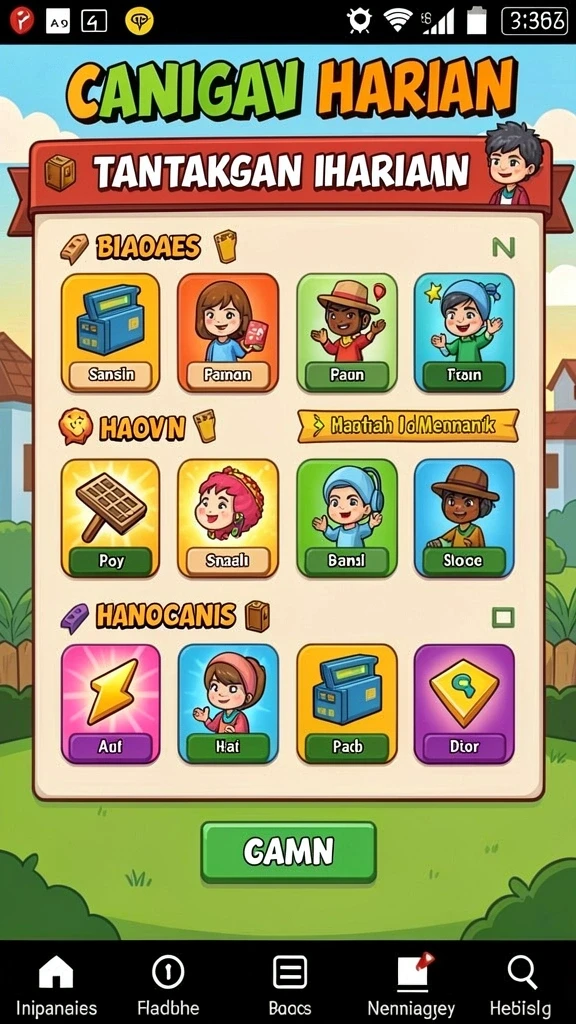The height and width of the screenshot is (1024, 576).
Task: Choose the Bansl headphones tile
Action: pos(347,518)
